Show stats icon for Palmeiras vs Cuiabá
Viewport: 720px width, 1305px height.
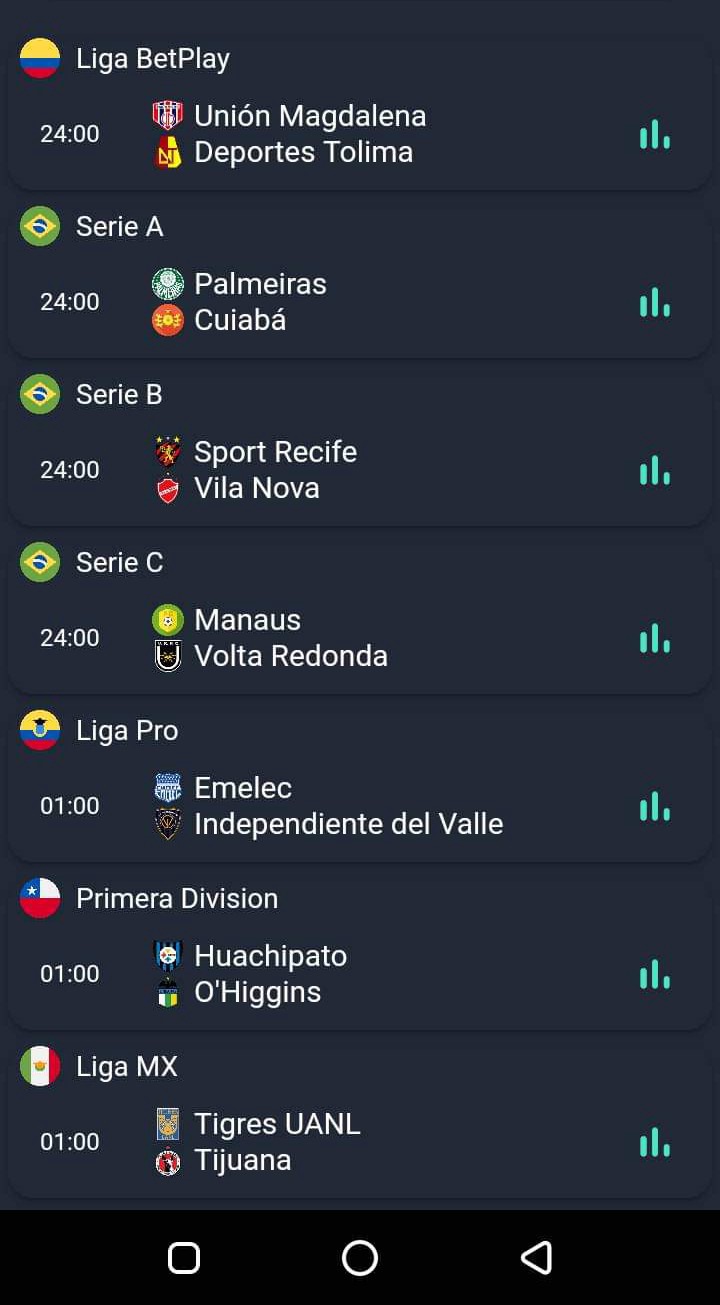[655, 302]
